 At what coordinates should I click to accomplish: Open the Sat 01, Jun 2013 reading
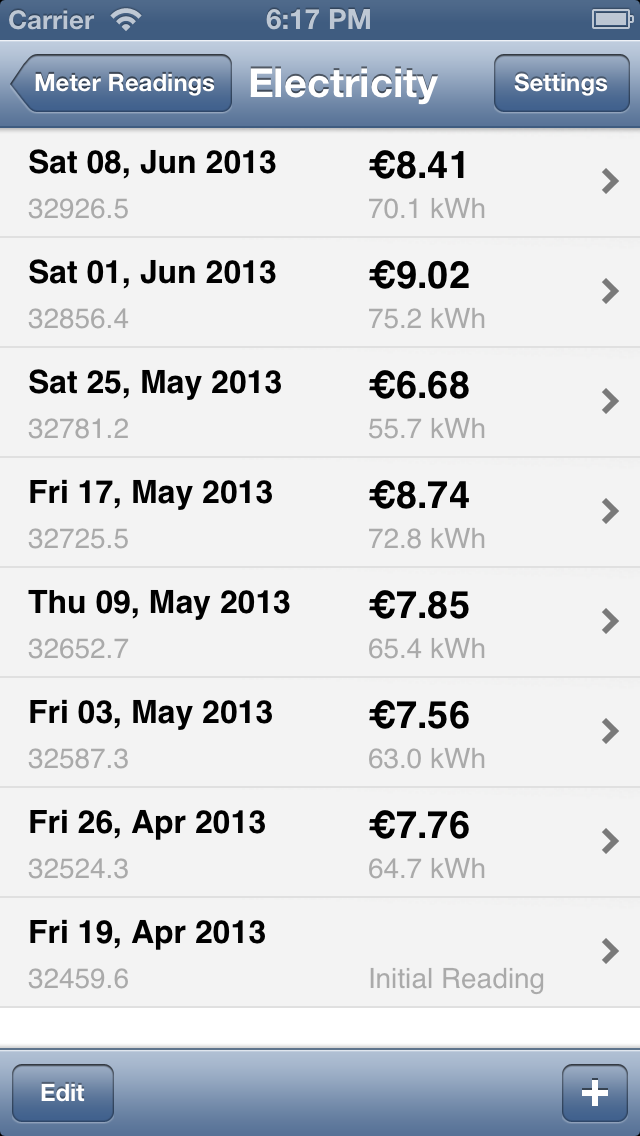pos(320,292)
